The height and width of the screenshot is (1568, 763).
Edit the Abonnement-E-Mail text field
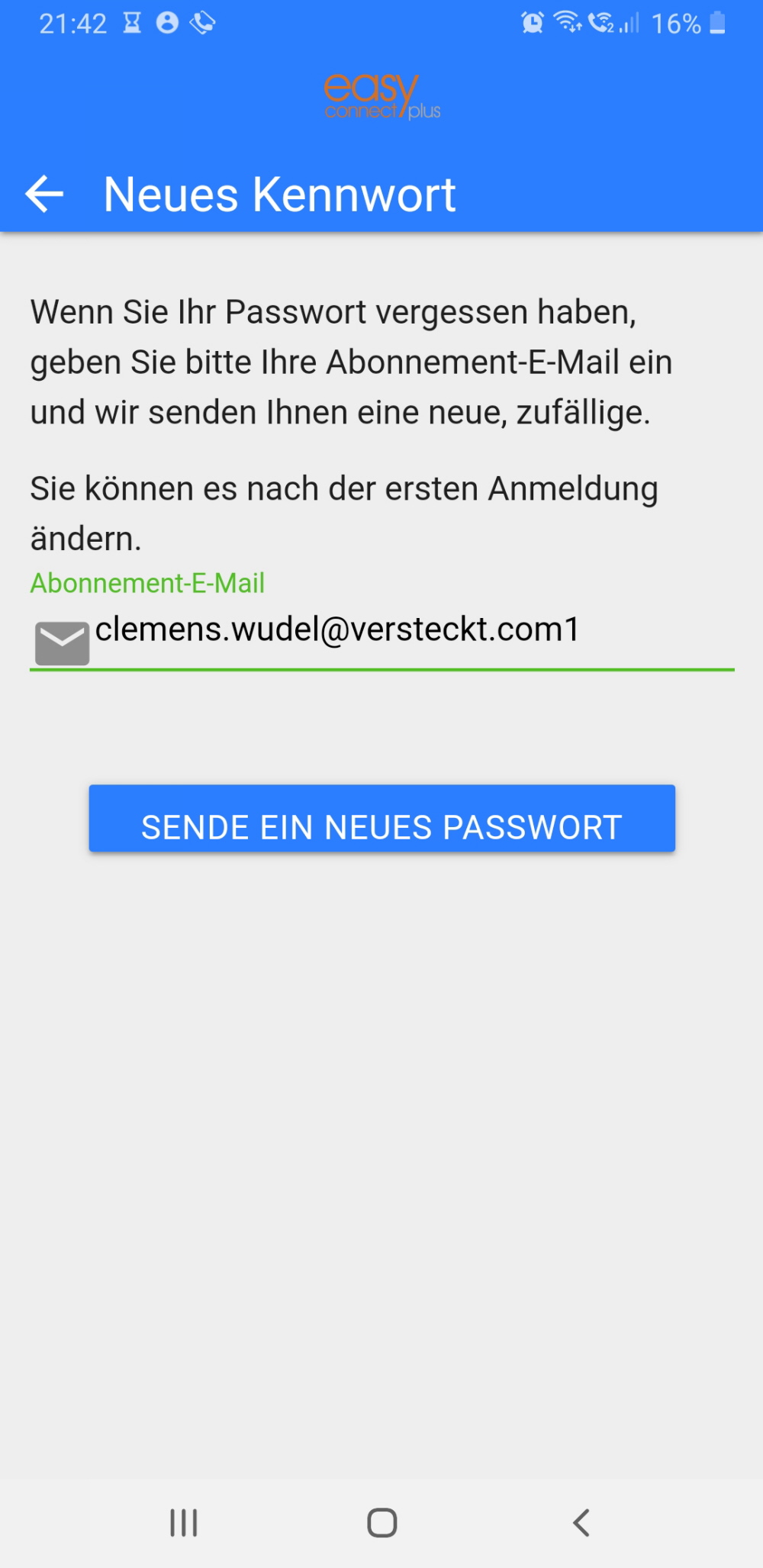pos(382,632)
